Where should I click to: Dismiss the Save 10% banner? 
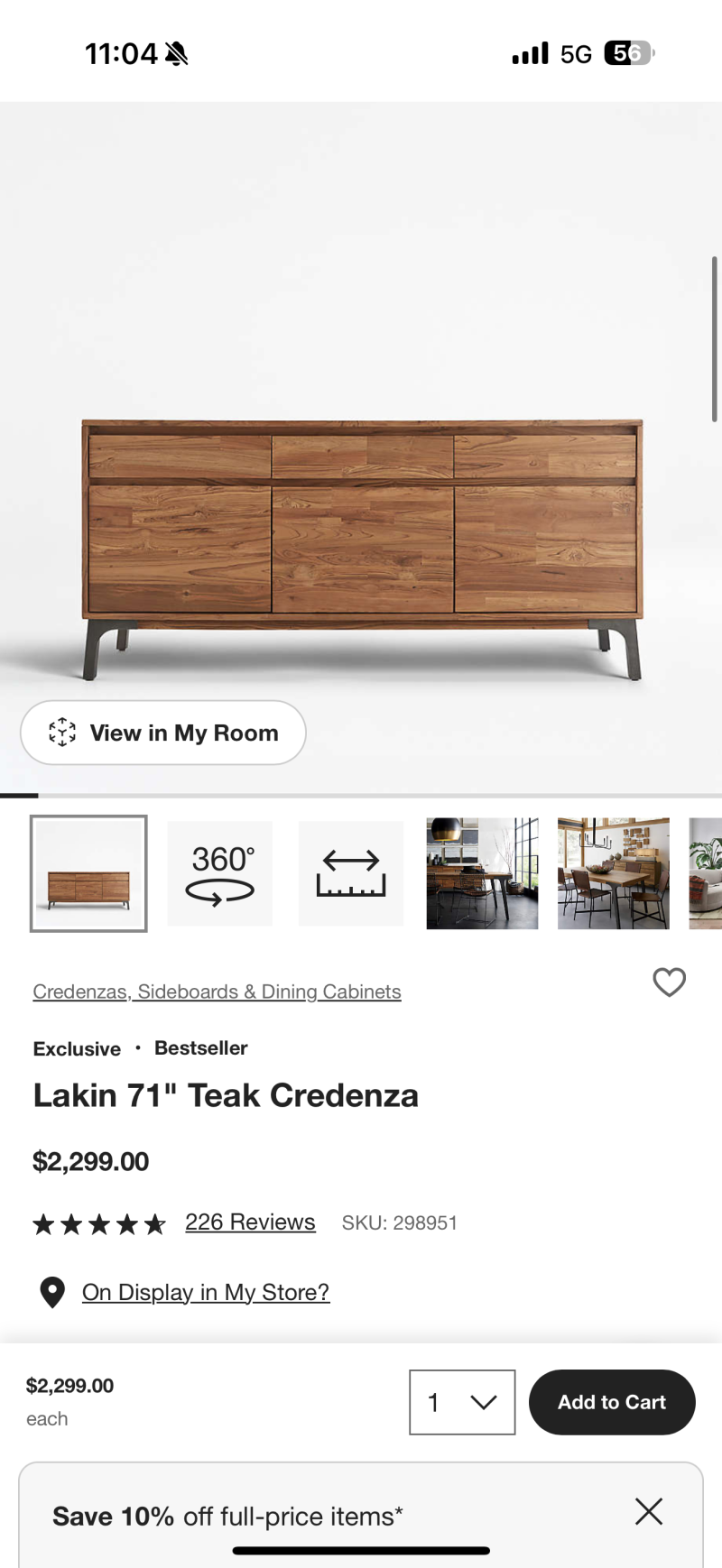pos(649,1511)
